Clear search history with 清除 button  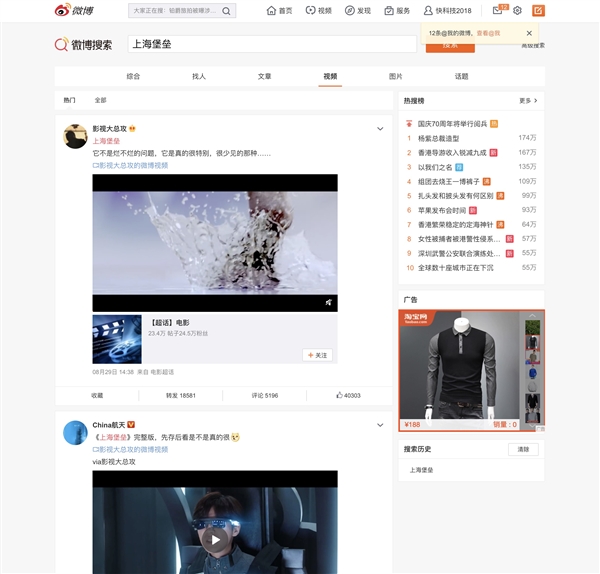tap(523, 450)
